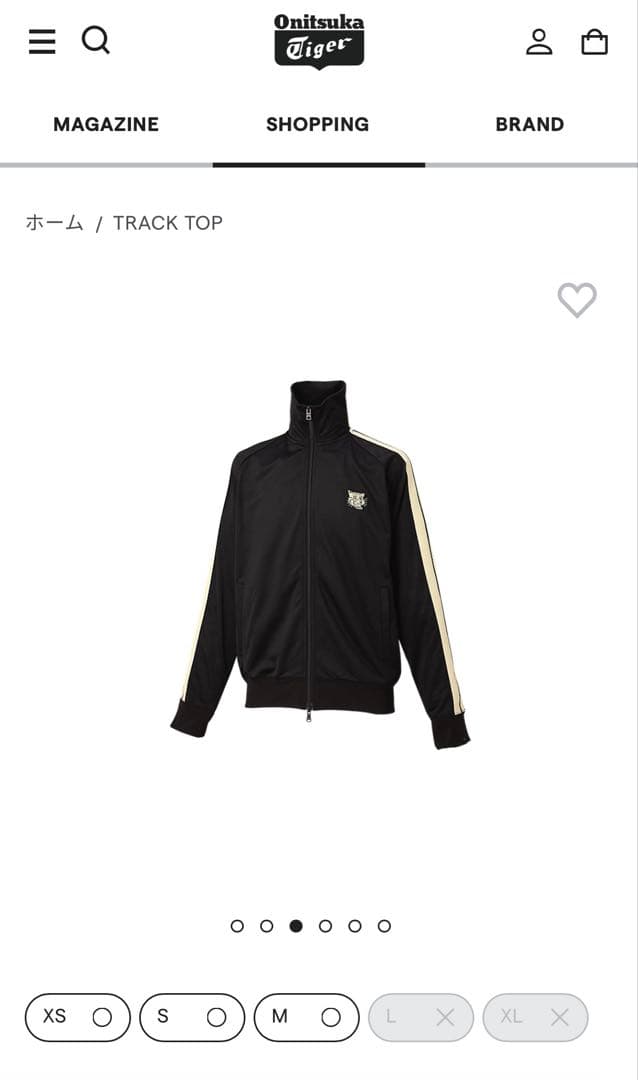Open the hamburger menu
This screenshot has width=638, height=1080.
point(42,41)
